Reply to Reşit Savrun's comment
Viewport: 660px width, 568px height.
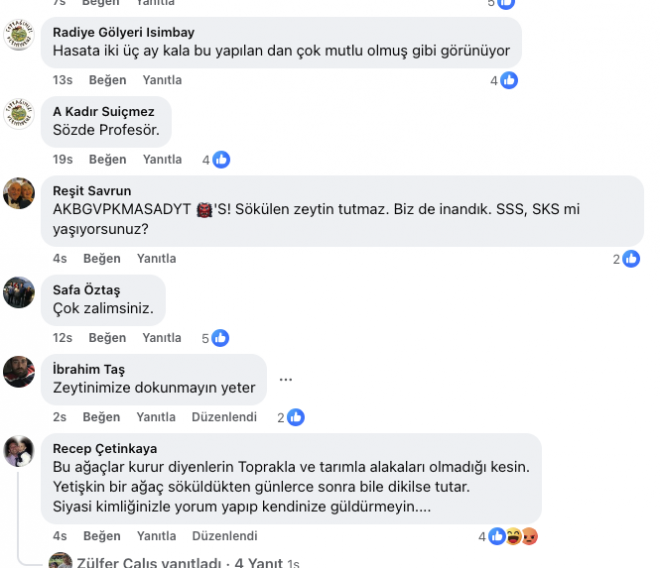[x=156, y=258]
